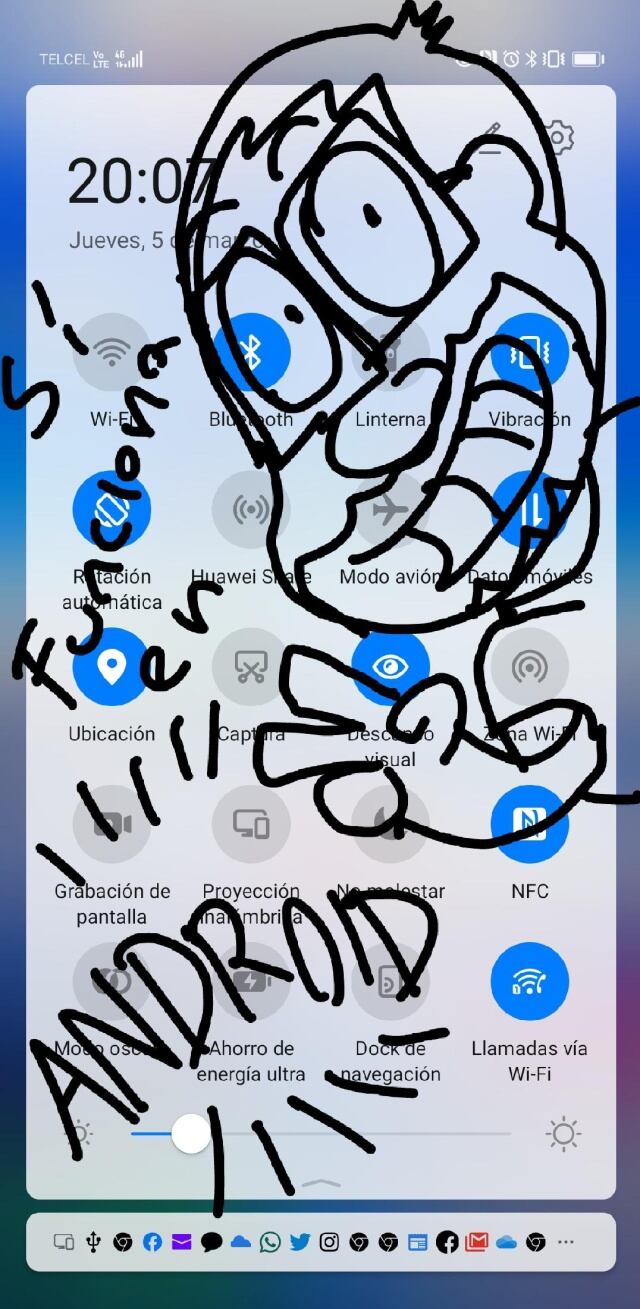Turn off Ubicación
Image resolution: width=640 pixels, height=1309 pixels.
tap(112, 667)
